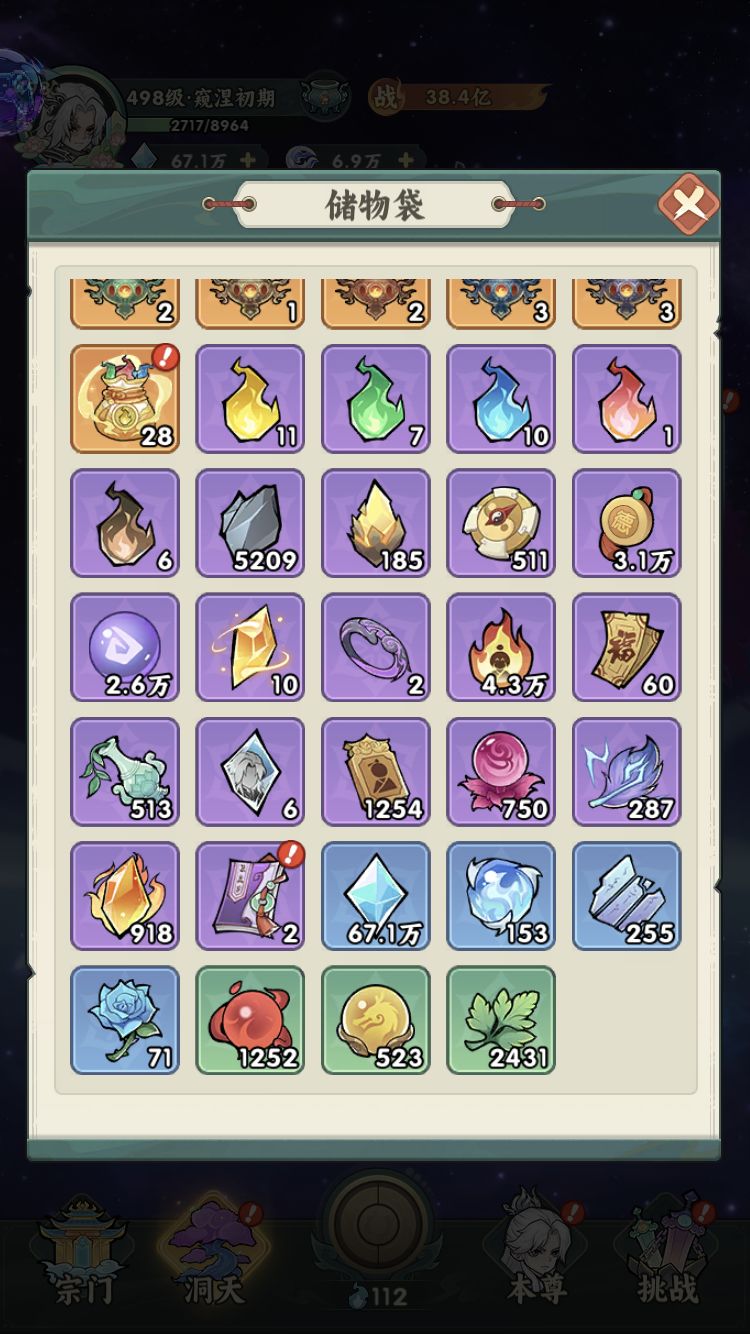The width and height of the screenshot is (750, 1334).
Task: Open the red gourd item with 1252
Action: click(x=250, y=1020)
